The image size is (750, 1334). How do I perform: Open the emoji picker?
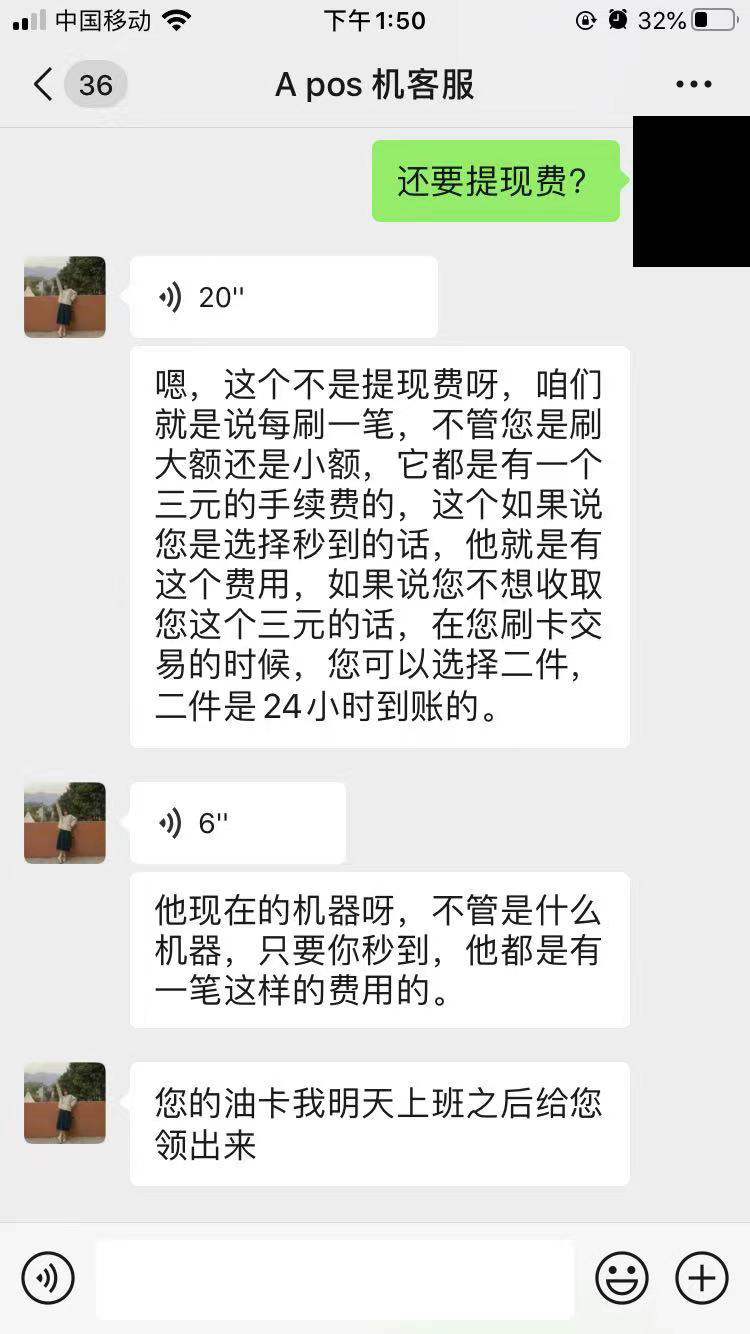coord(622,1278)
